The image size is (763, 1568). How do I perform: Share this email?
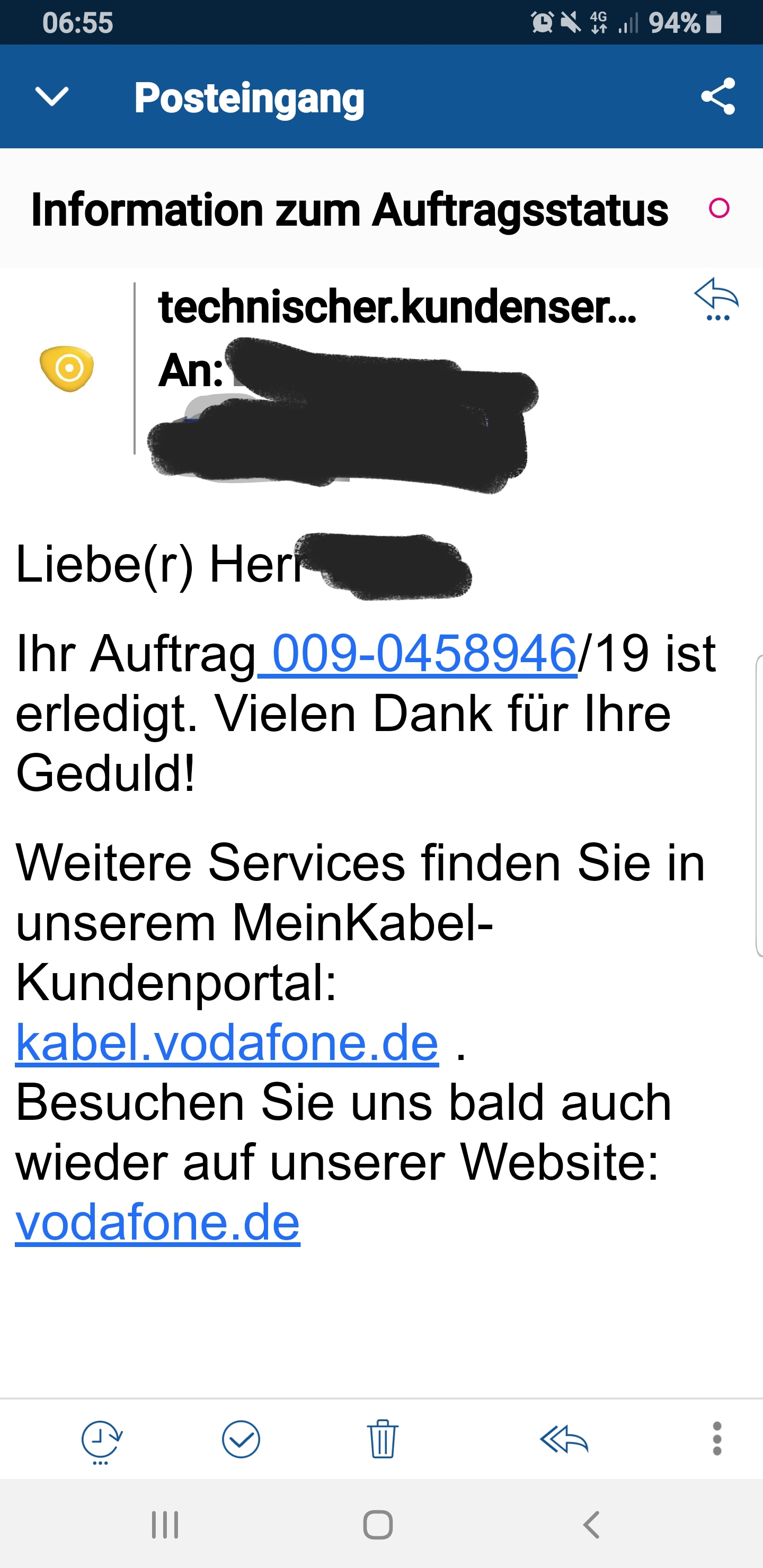[717, 96]
